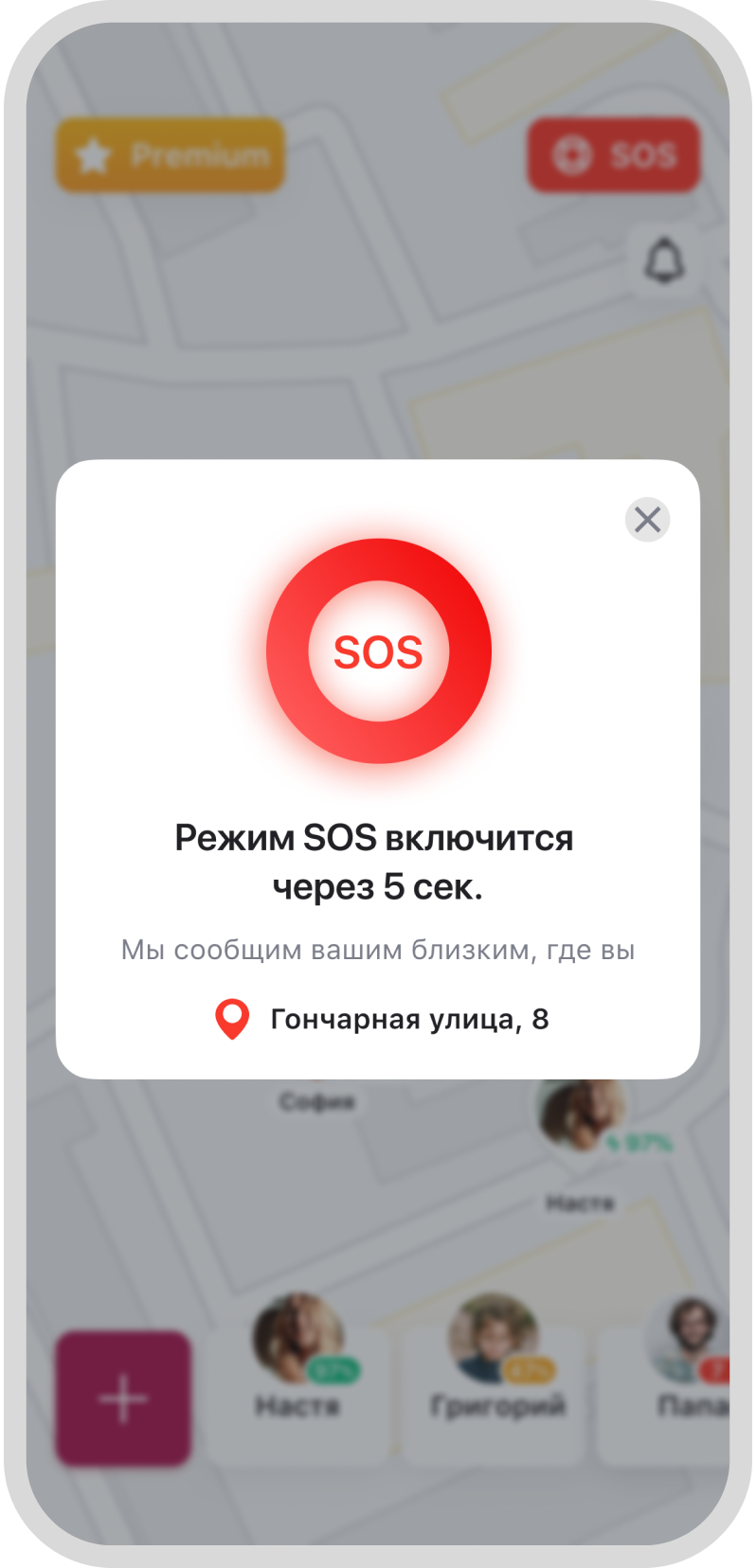Tap the SOS button in the top corner
This screenshot has width=756, height=1568.
pyautogui.click(x=614, y=155)
